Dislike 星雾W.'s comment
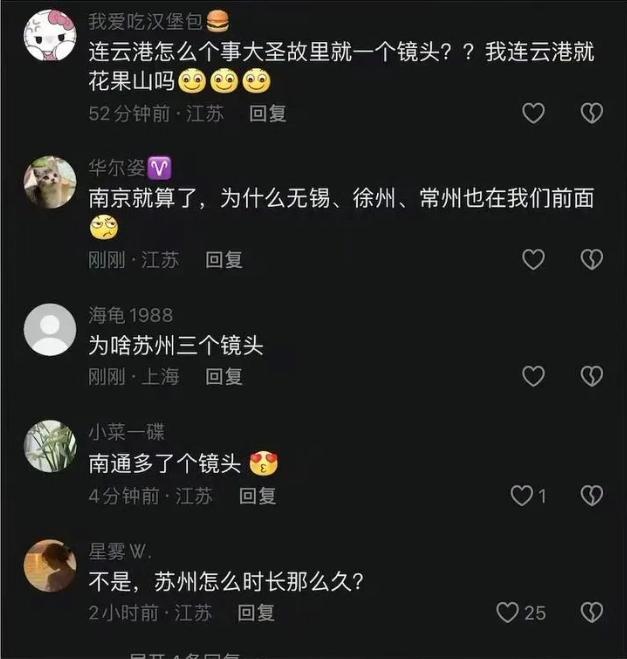This screenshot has width=627, height=659. pyautogui.click(x=592, y=612)
